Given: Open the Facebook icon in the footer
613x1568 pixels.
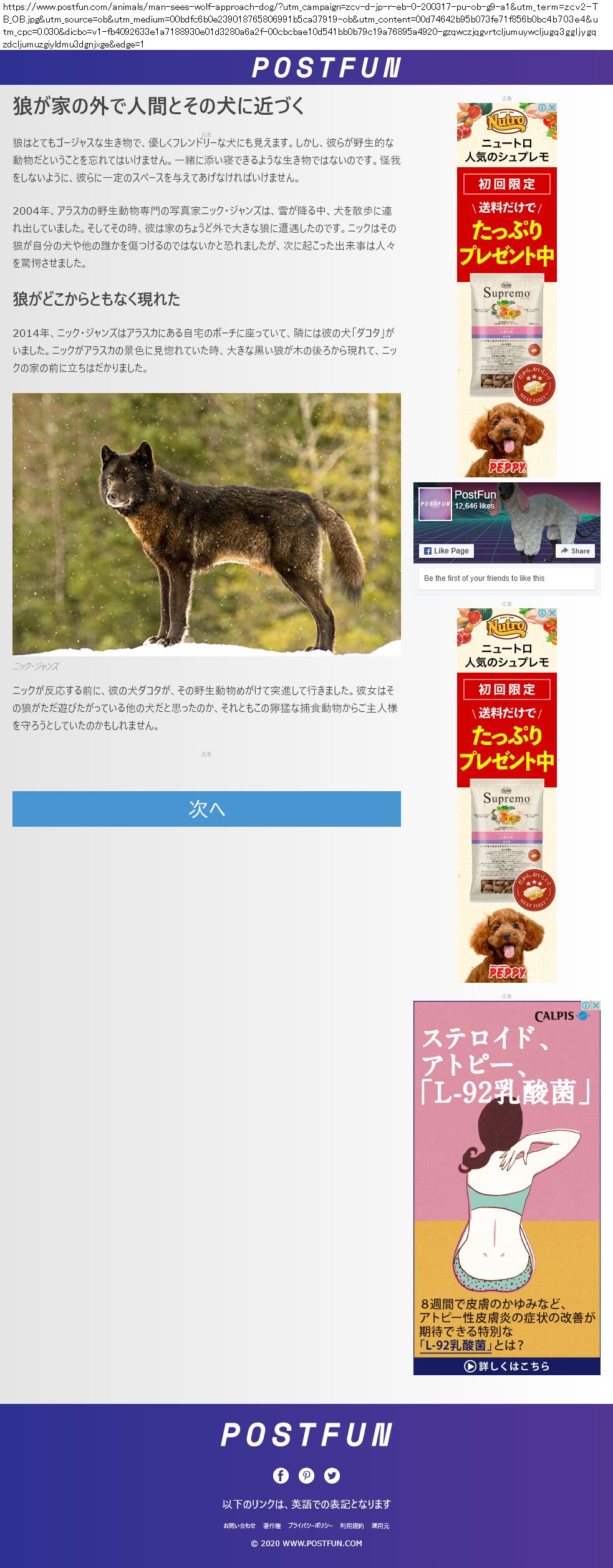Looking at the screenshot, I should point(281,1475).
